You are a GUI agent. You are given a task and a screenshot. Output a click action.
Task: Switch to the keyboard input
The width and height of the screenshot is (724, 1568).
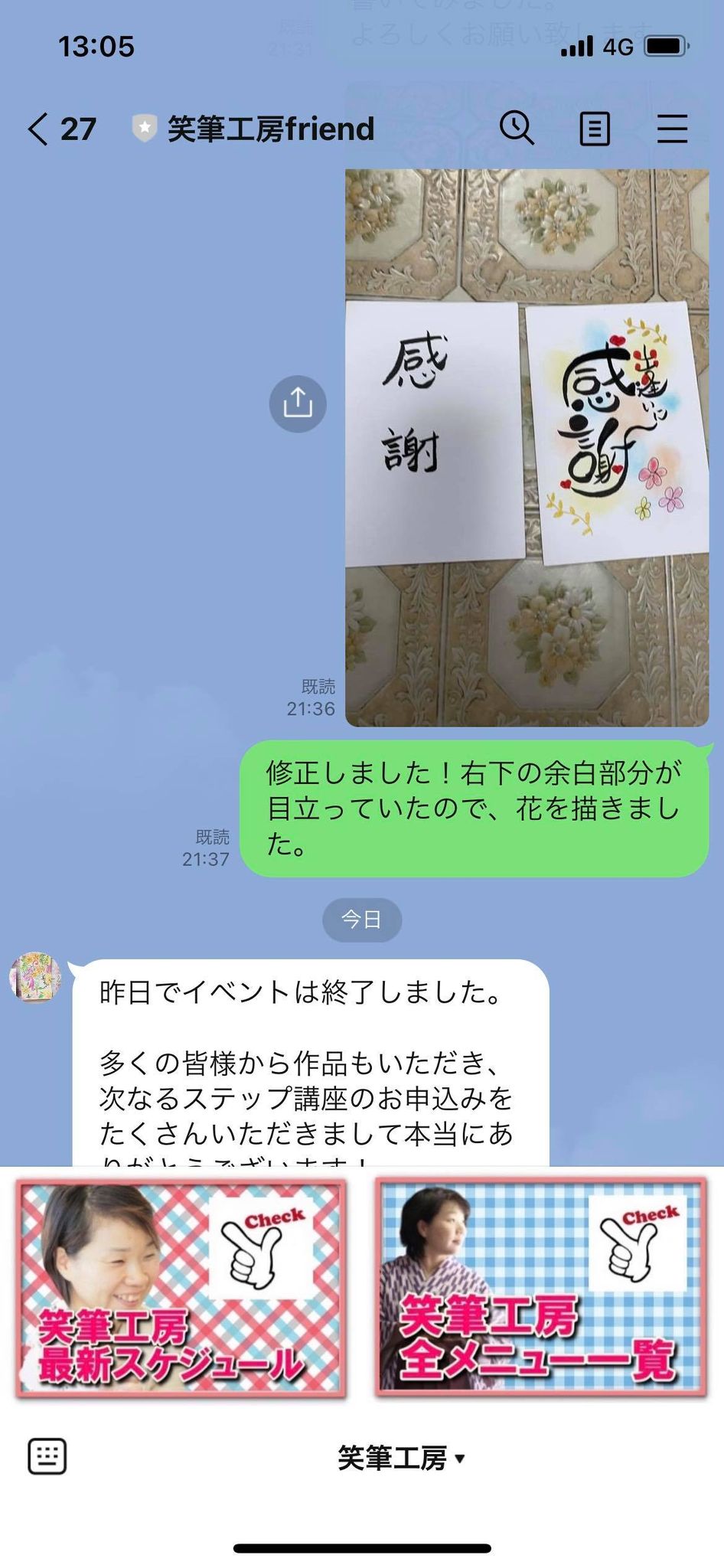47,1456
